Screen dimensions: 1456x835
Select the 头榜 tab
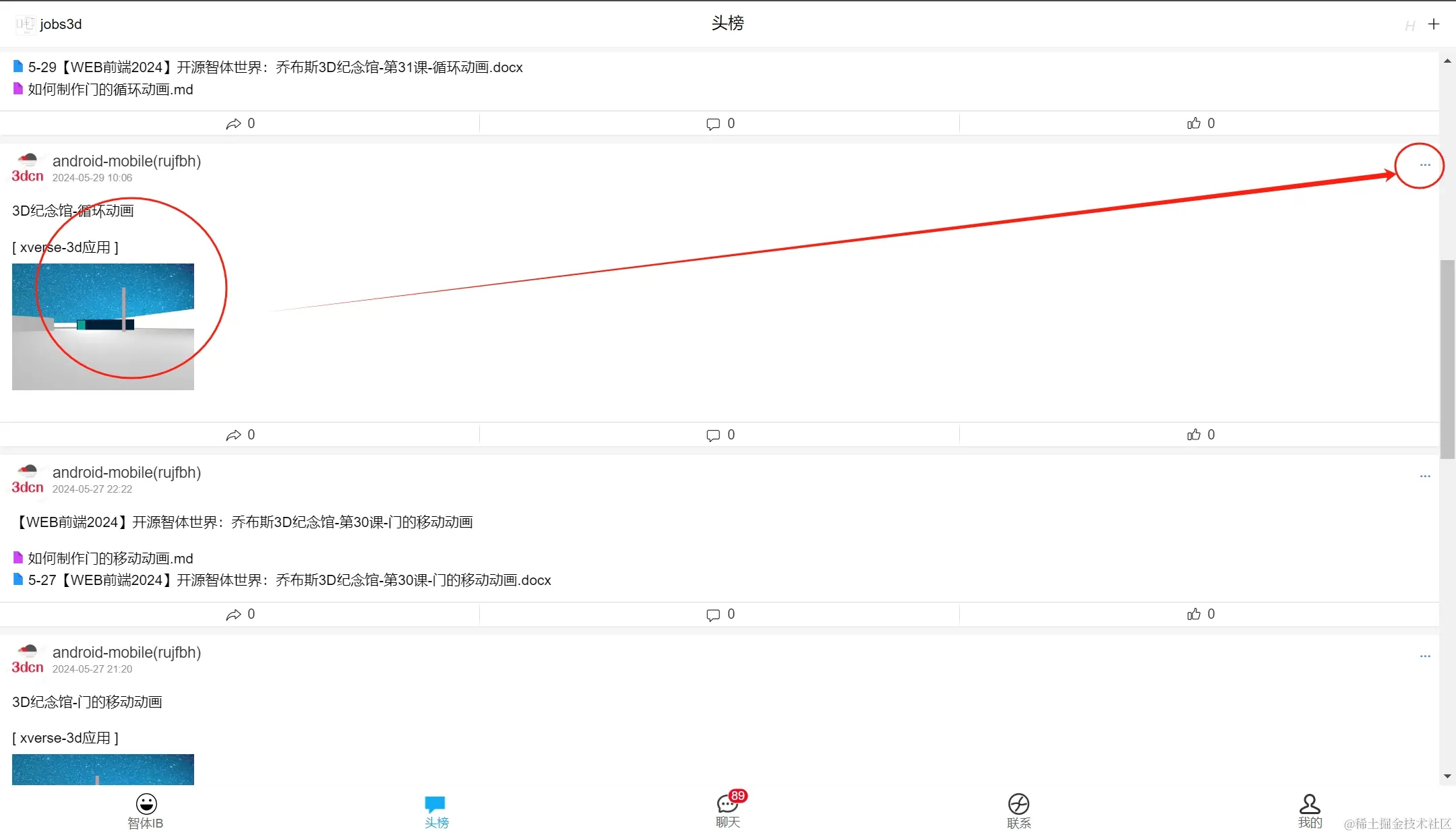(436, 811)
